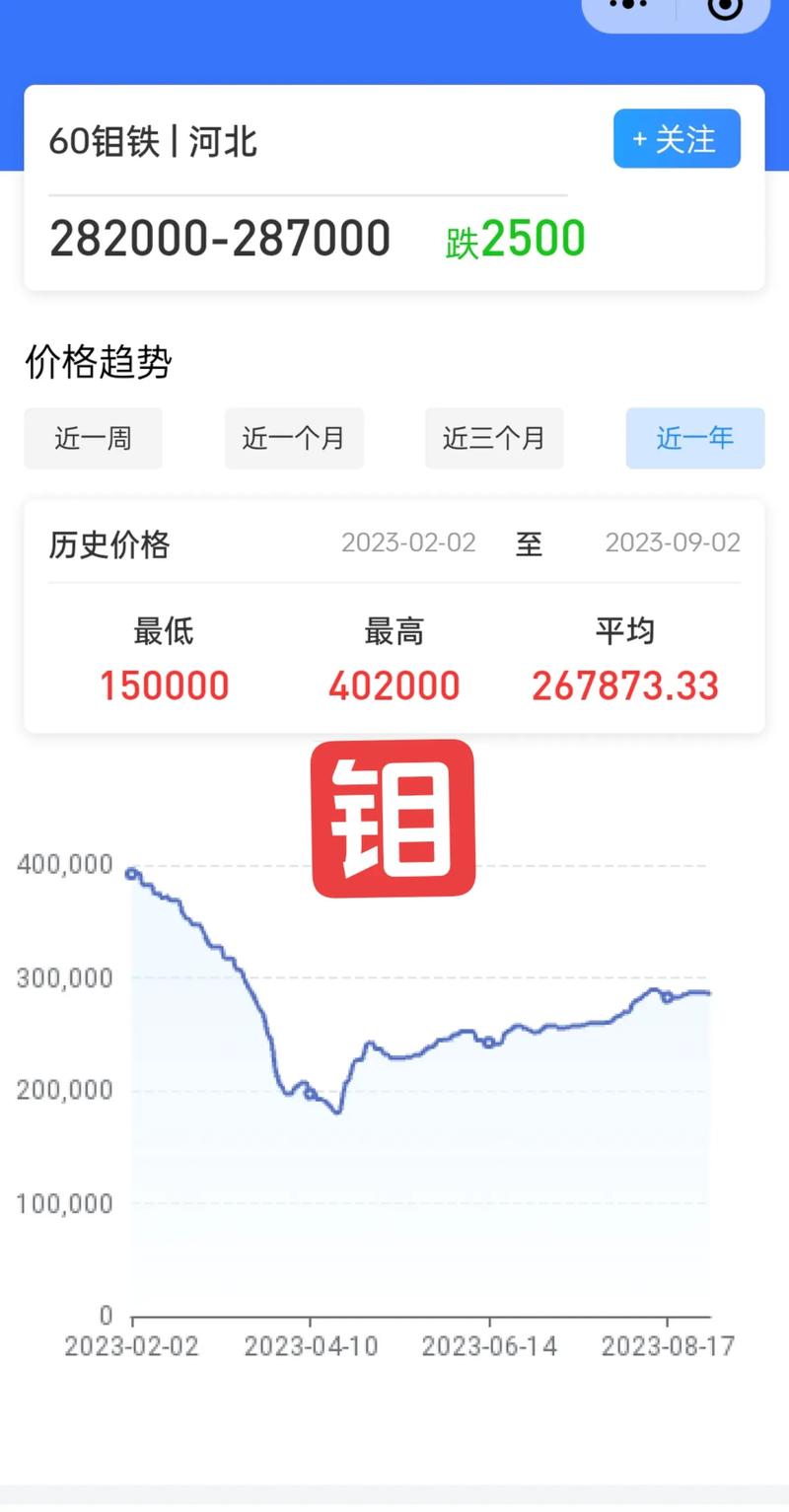Tap the 最低 value 150000
Screen dimensions: 789x1512
click(164, 685)
